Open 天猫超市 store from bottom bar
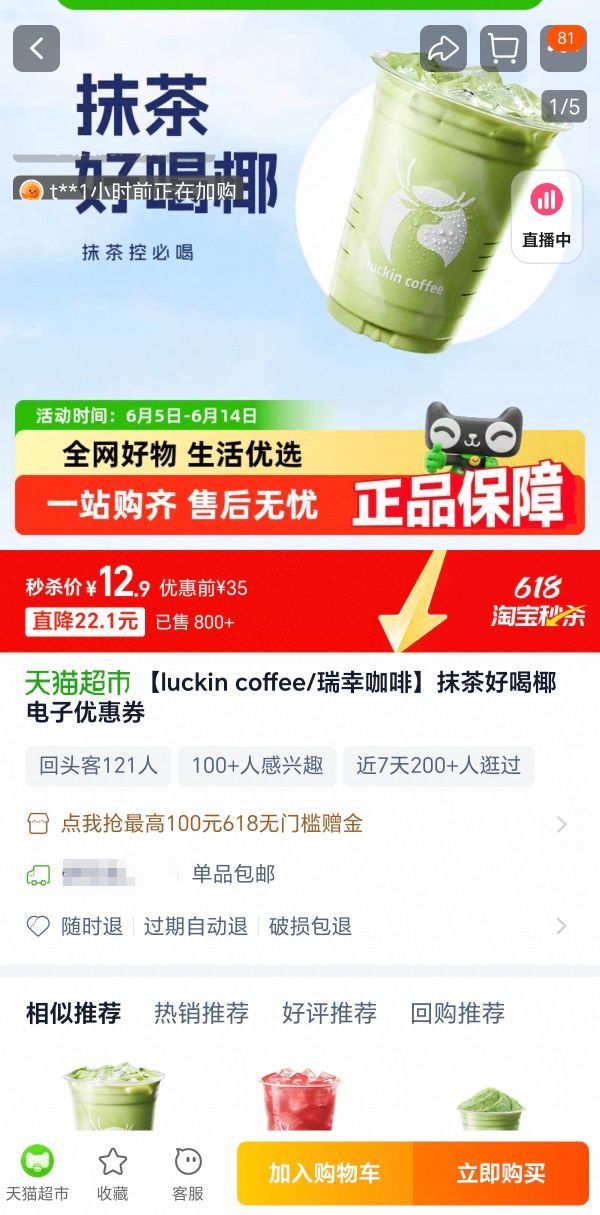The height and width of the screenshot is (1215, 600). coord(37,1173)
